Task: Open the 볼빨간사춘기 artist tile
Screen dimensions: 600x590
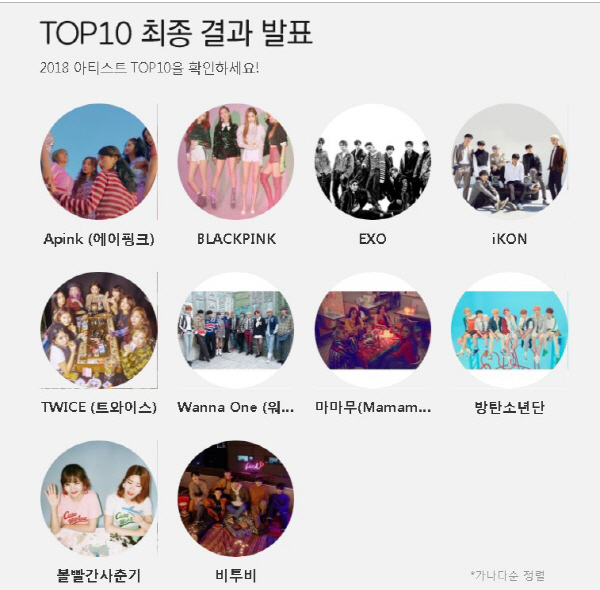Action: [x=98, y=498]
